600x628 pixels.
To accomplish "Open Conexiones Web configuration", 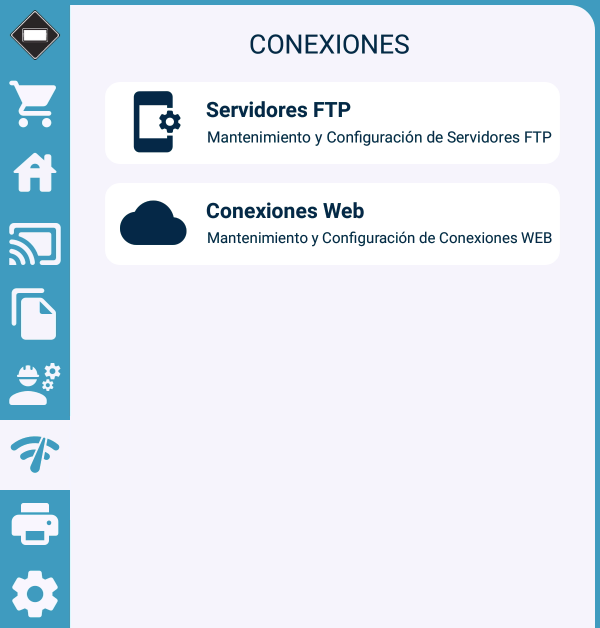I will pyautogui.click(x=332, y=224).
